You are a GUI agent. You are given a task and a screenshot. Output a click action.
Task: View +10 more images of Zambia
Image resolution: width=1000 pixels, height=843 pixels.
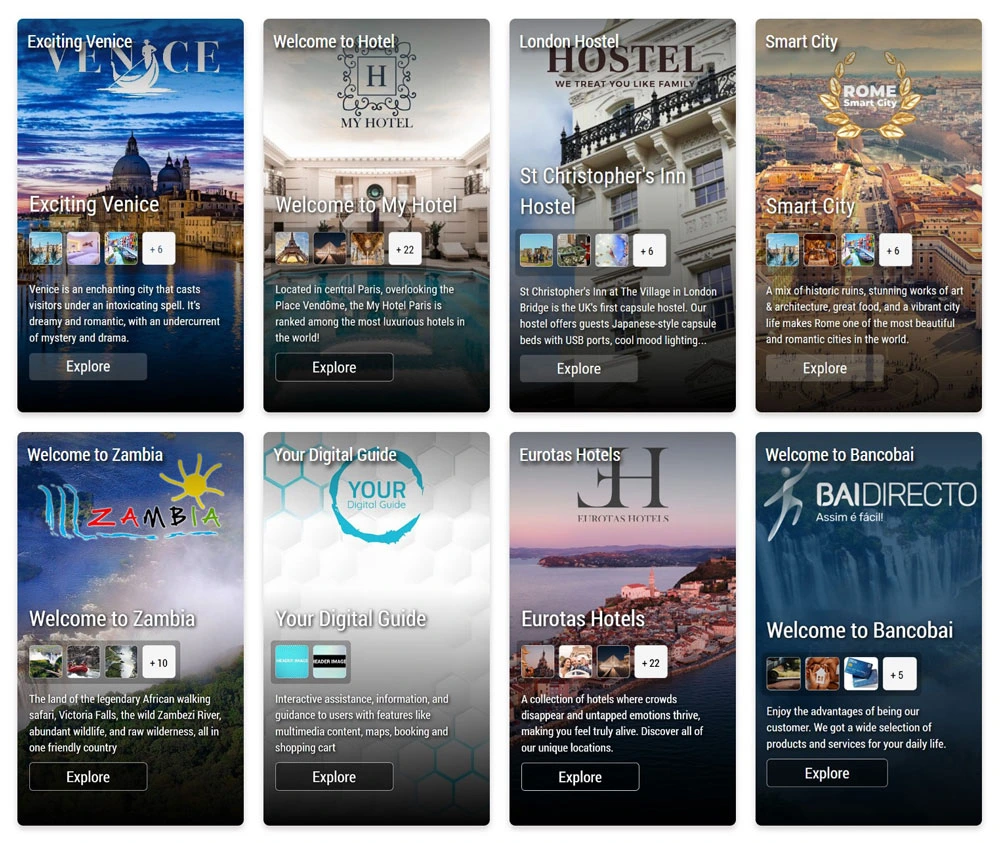(x=158, y=663)
